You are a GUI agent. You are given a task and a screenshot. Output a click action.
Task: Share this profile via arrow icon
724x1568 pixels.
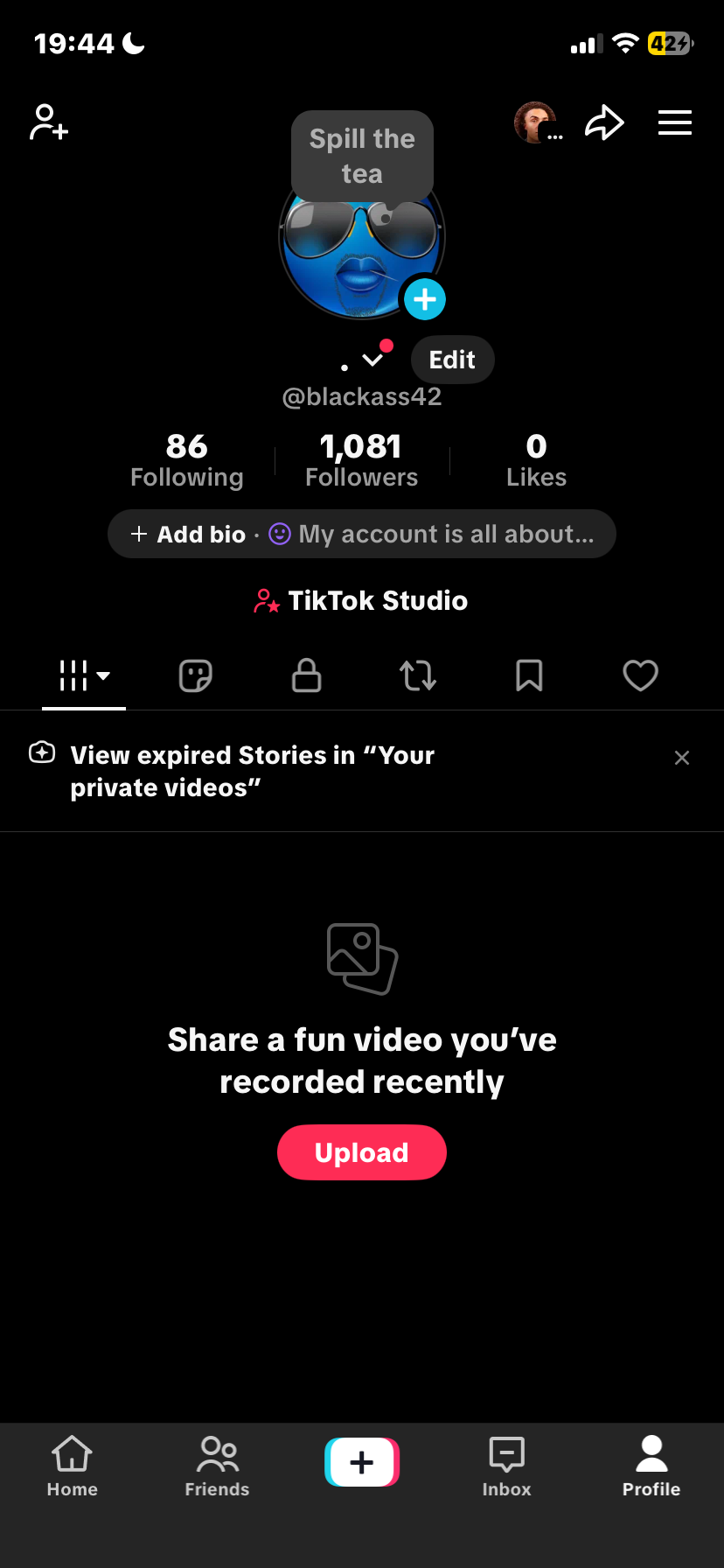click(604, 122)
